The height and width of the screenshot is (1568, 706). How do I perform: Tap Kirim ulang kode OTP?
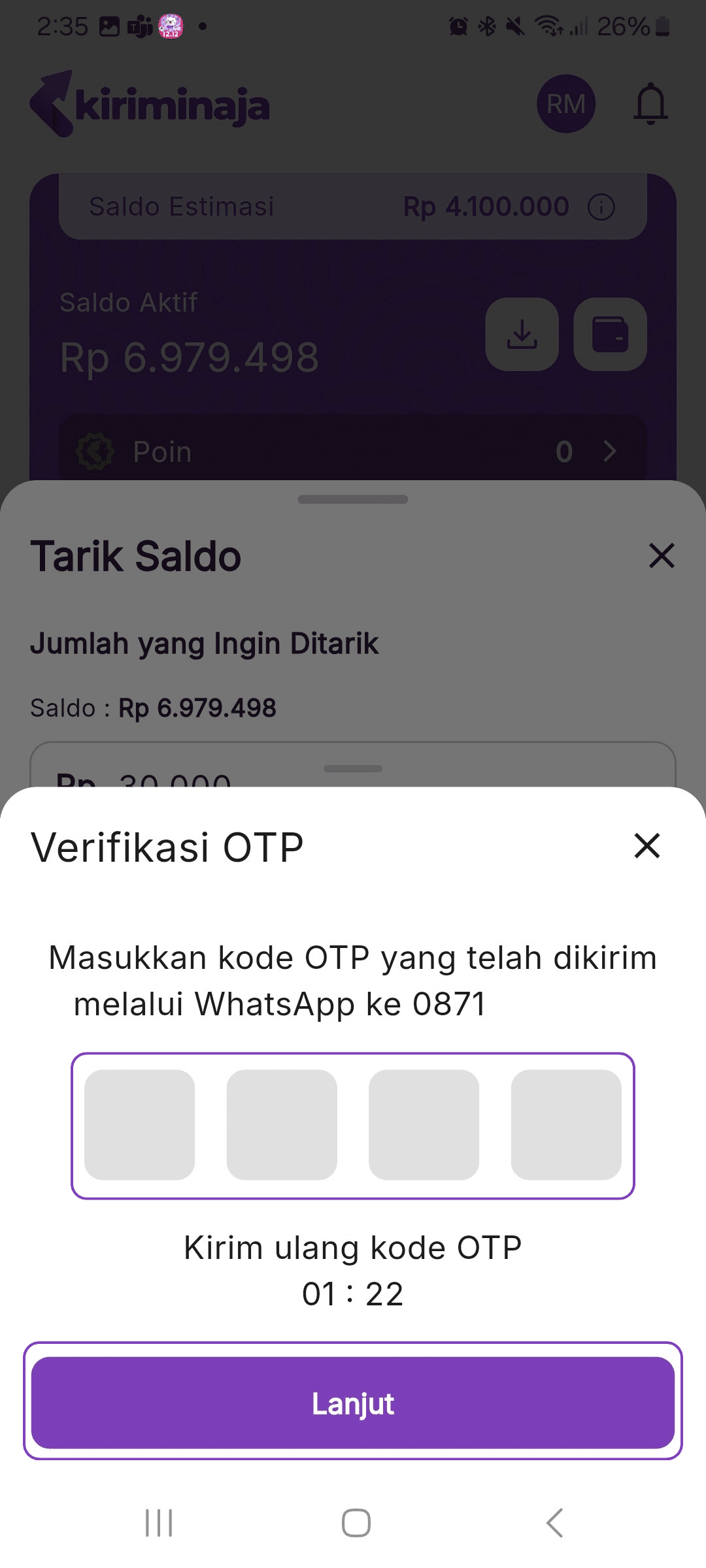coord(352,1246)
